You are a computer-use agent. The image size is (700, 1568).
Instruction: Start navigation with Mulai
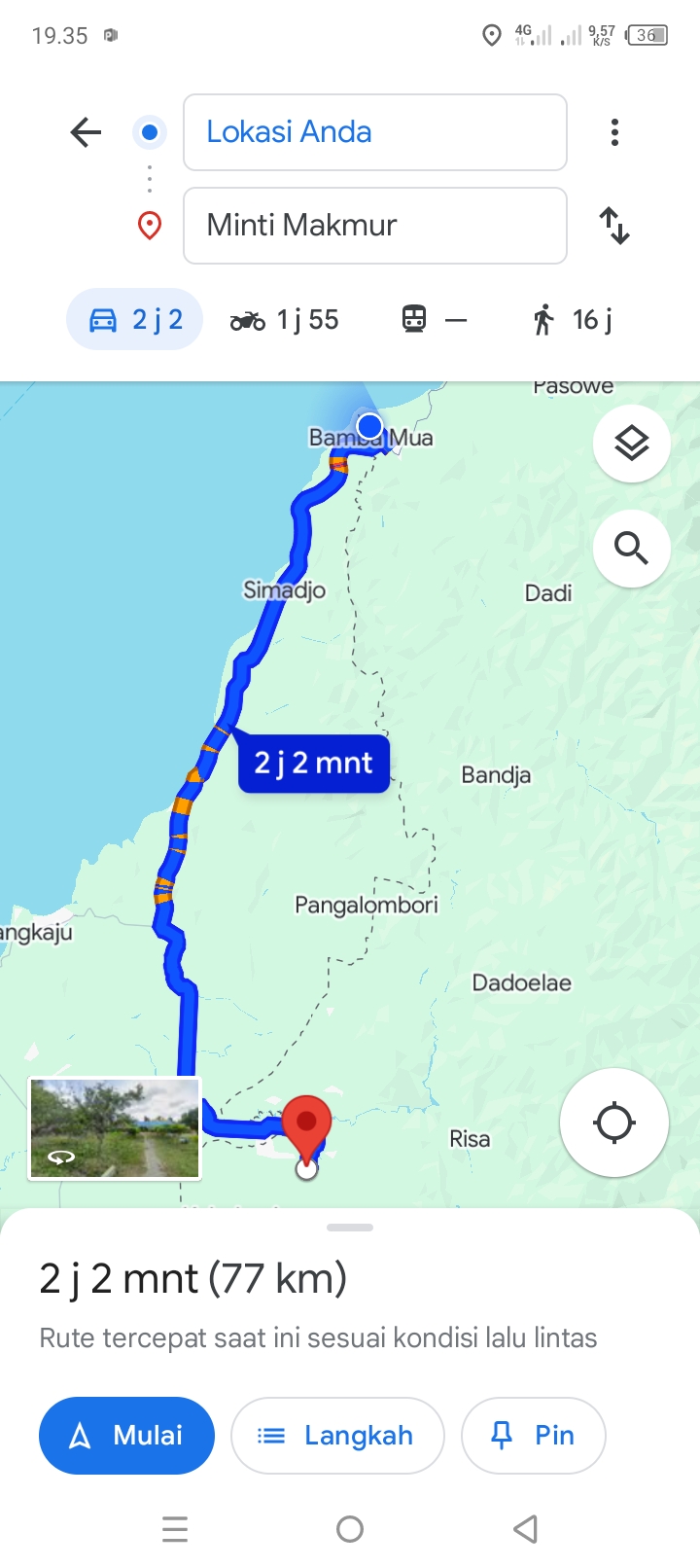click(x=126, y=1436)
